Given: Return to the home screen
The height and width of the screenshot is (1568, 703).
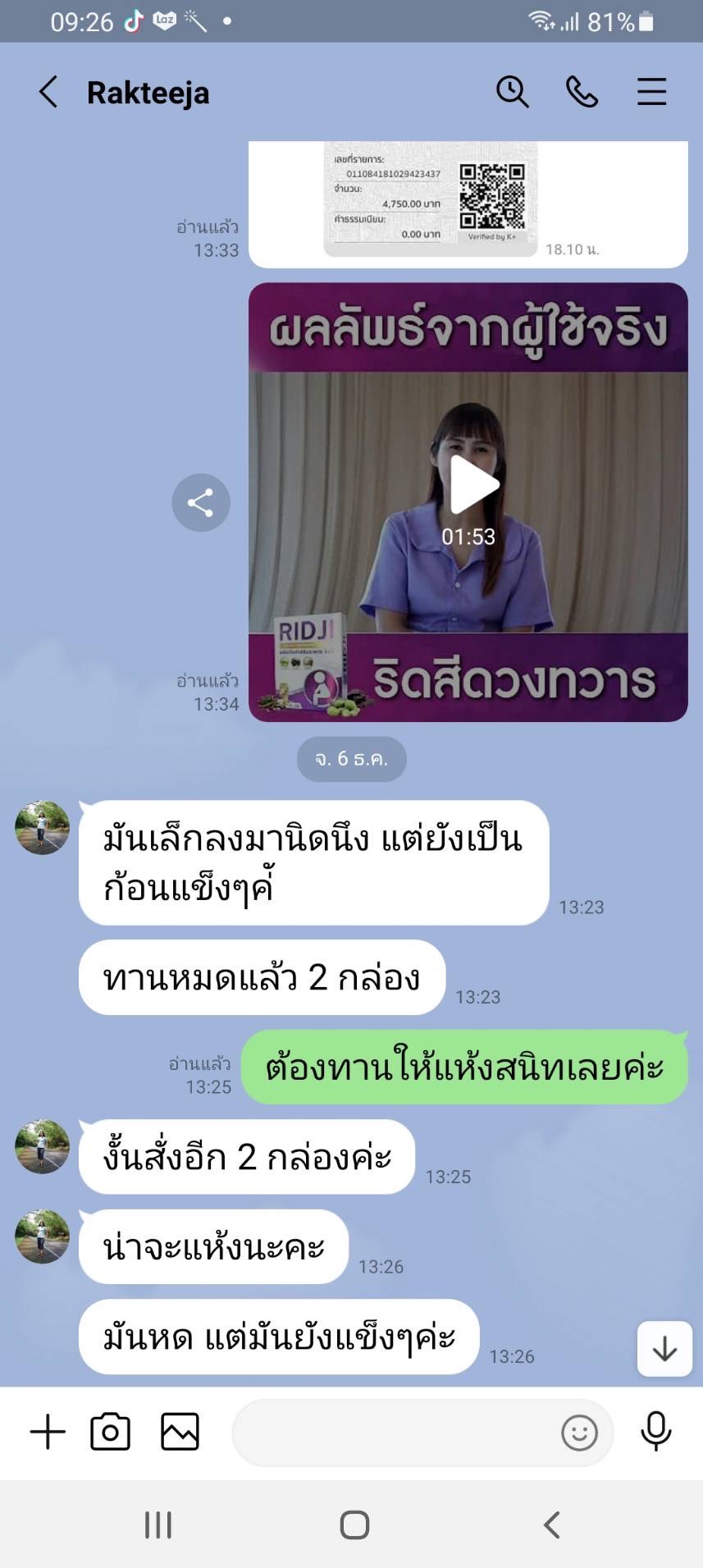Looking at the screenshot, I should [354, 1525].
